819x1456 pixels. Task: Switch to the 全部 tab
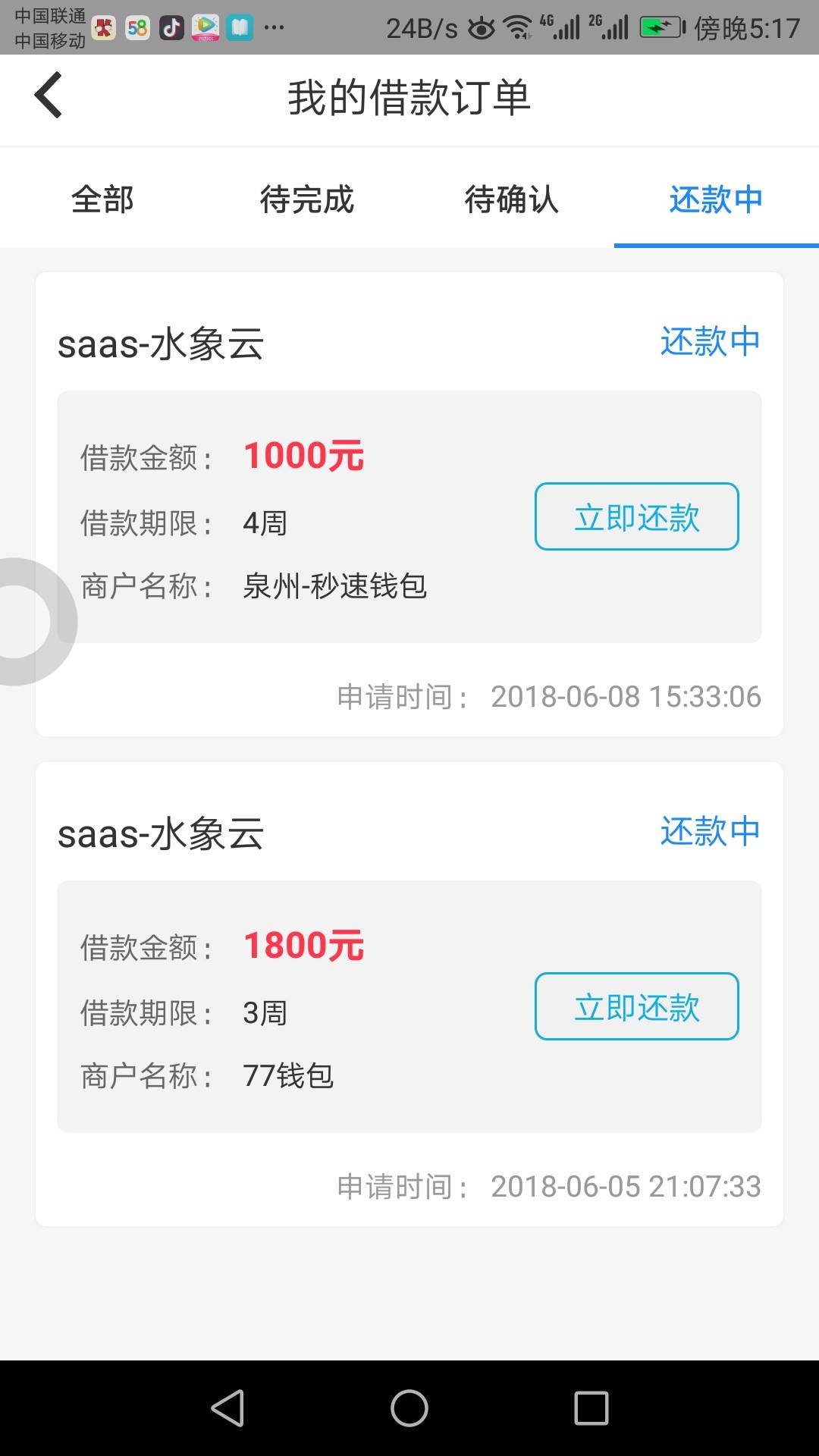(102, 199)
